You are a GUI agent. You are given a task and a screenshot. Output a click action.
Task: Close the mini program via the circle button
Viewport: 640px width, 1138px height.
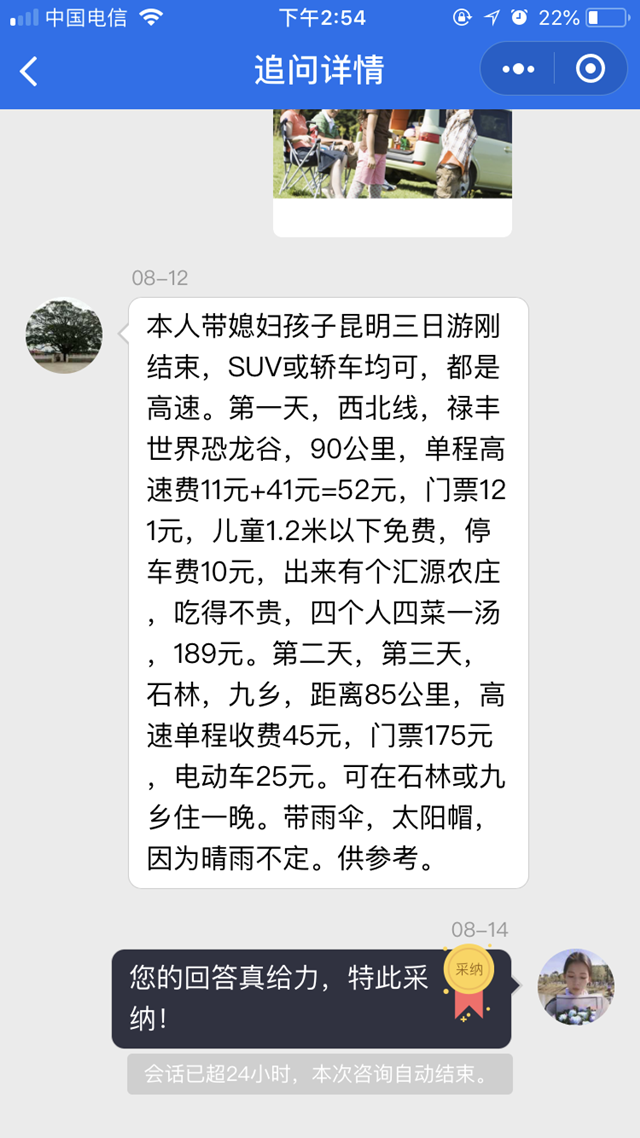pos(591,69)
